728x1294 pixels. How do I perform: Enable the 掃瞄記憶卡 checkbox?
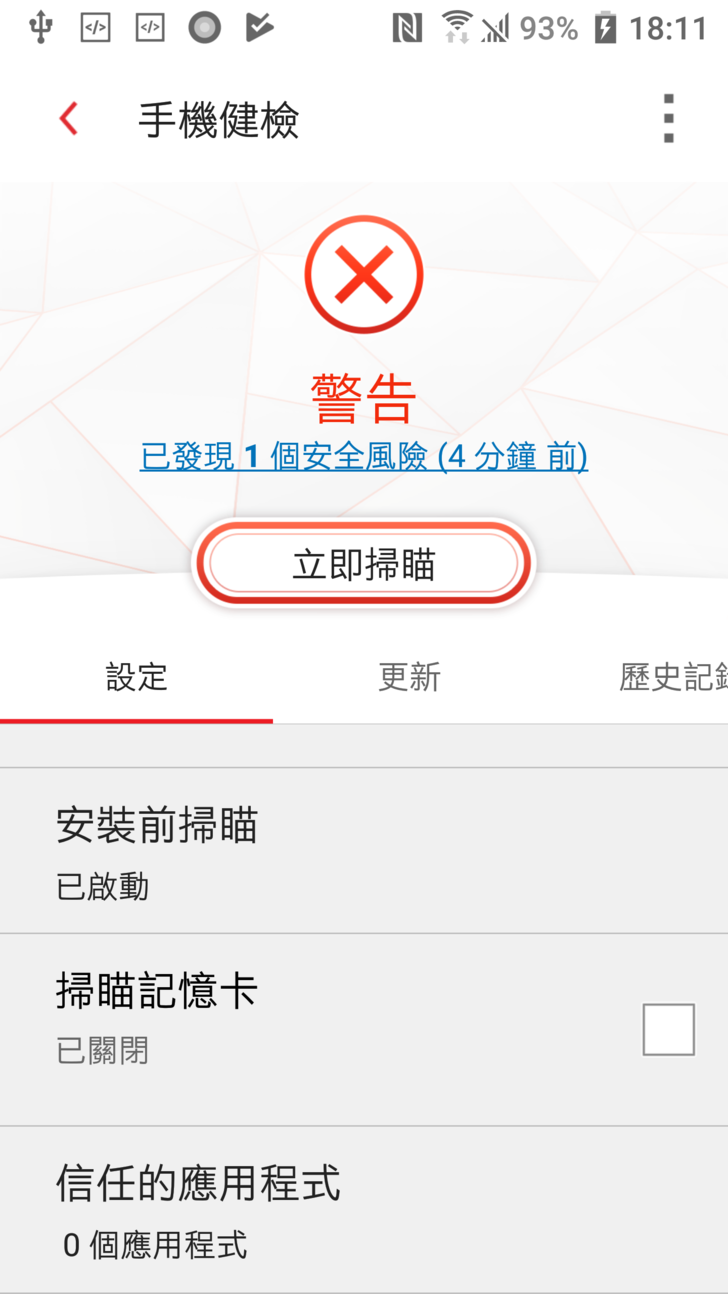668,1029
